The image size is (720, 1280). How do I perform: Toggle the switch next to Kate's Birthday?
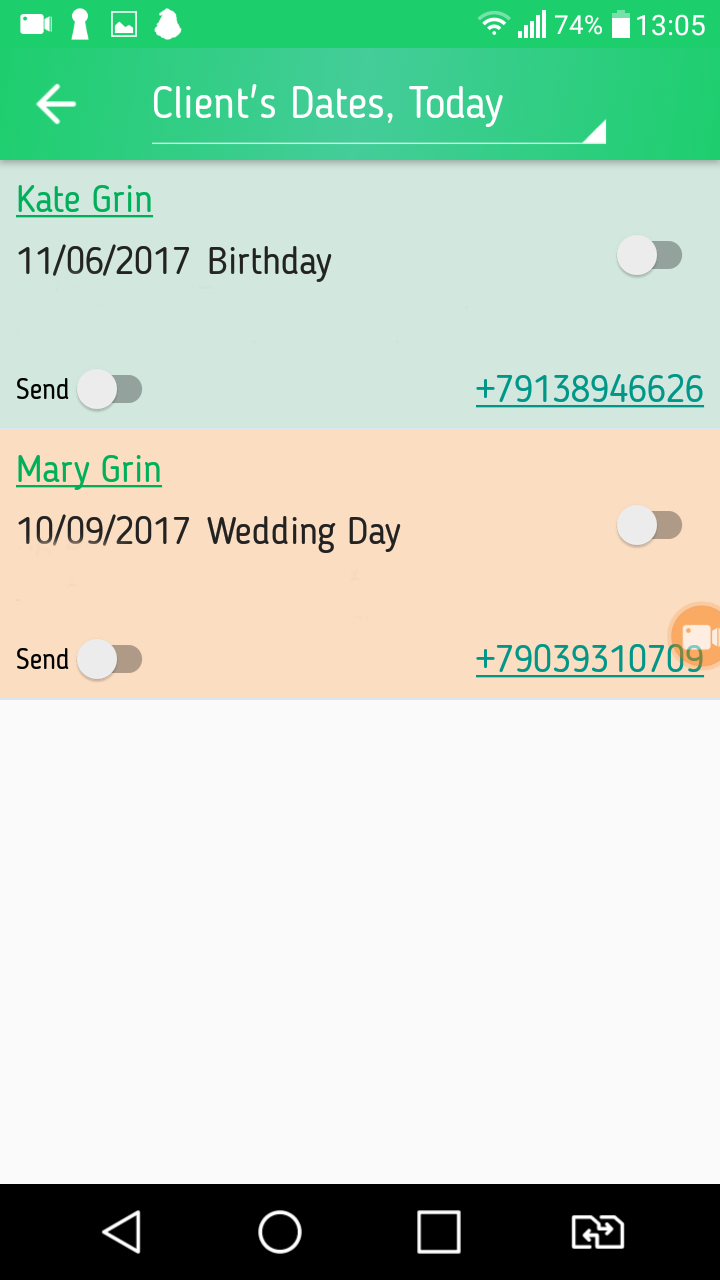click(649, 256)
